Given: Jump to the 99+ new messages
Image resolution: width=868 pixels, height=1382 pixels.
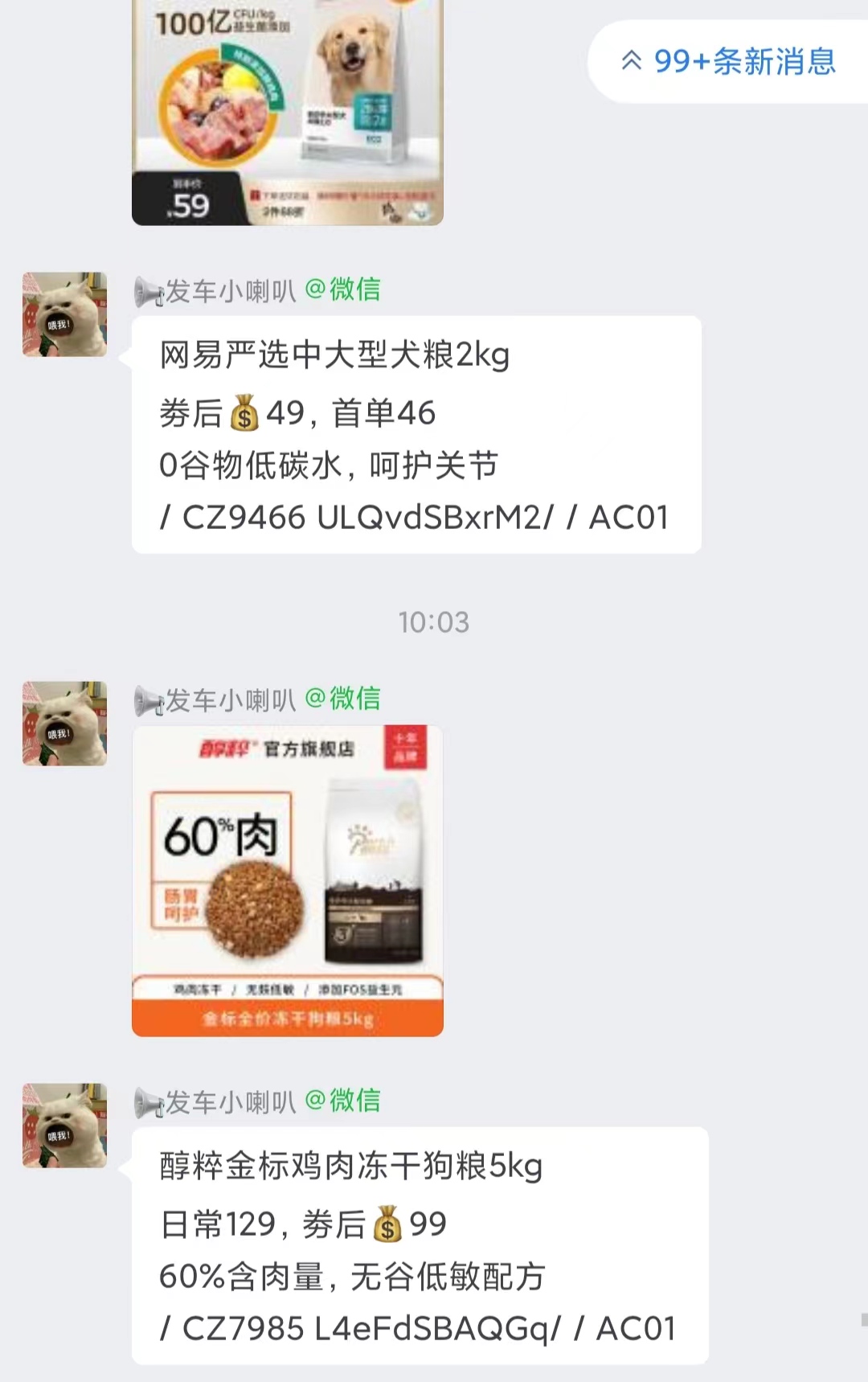Looking at the screenshot, I should (x=729, y=61).
